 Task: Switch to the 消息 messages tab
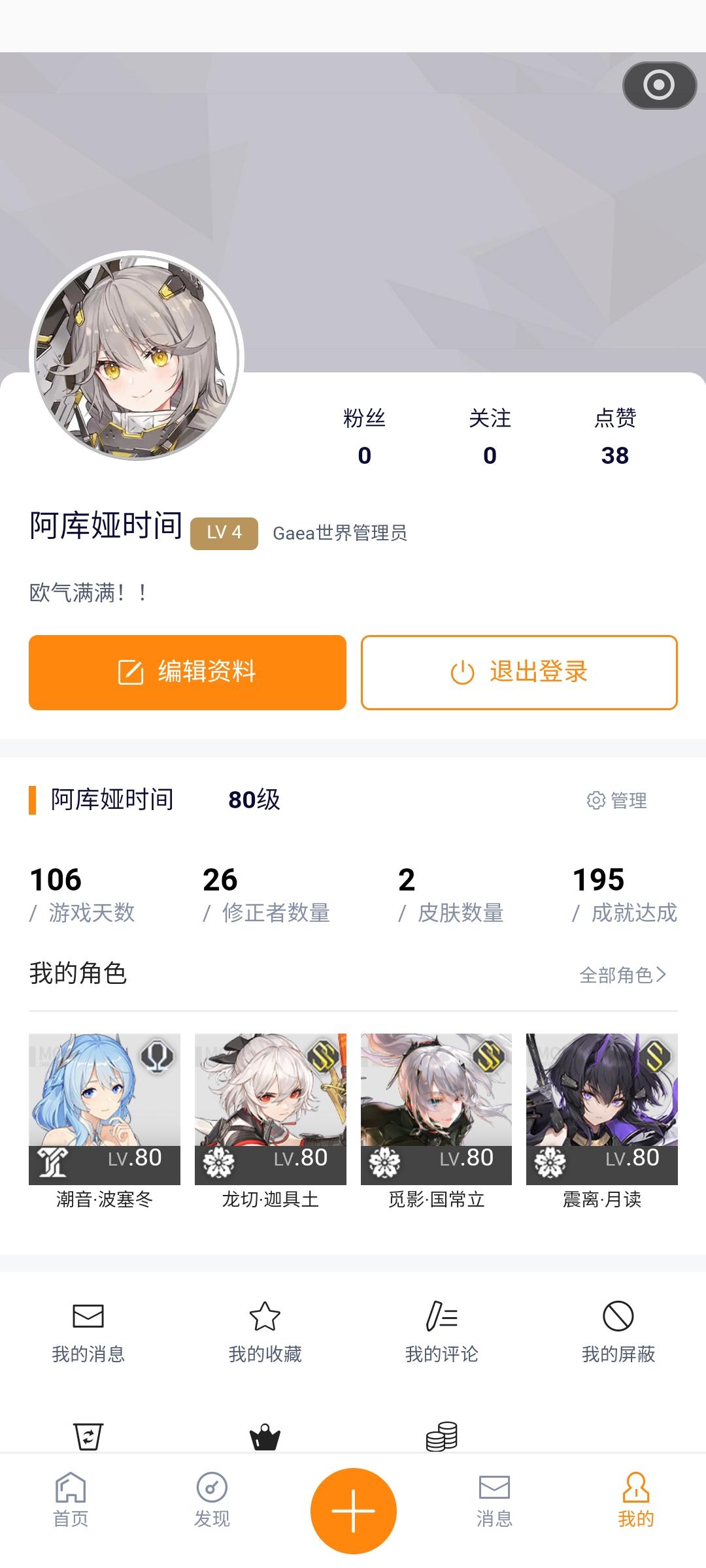point(494,1501)
